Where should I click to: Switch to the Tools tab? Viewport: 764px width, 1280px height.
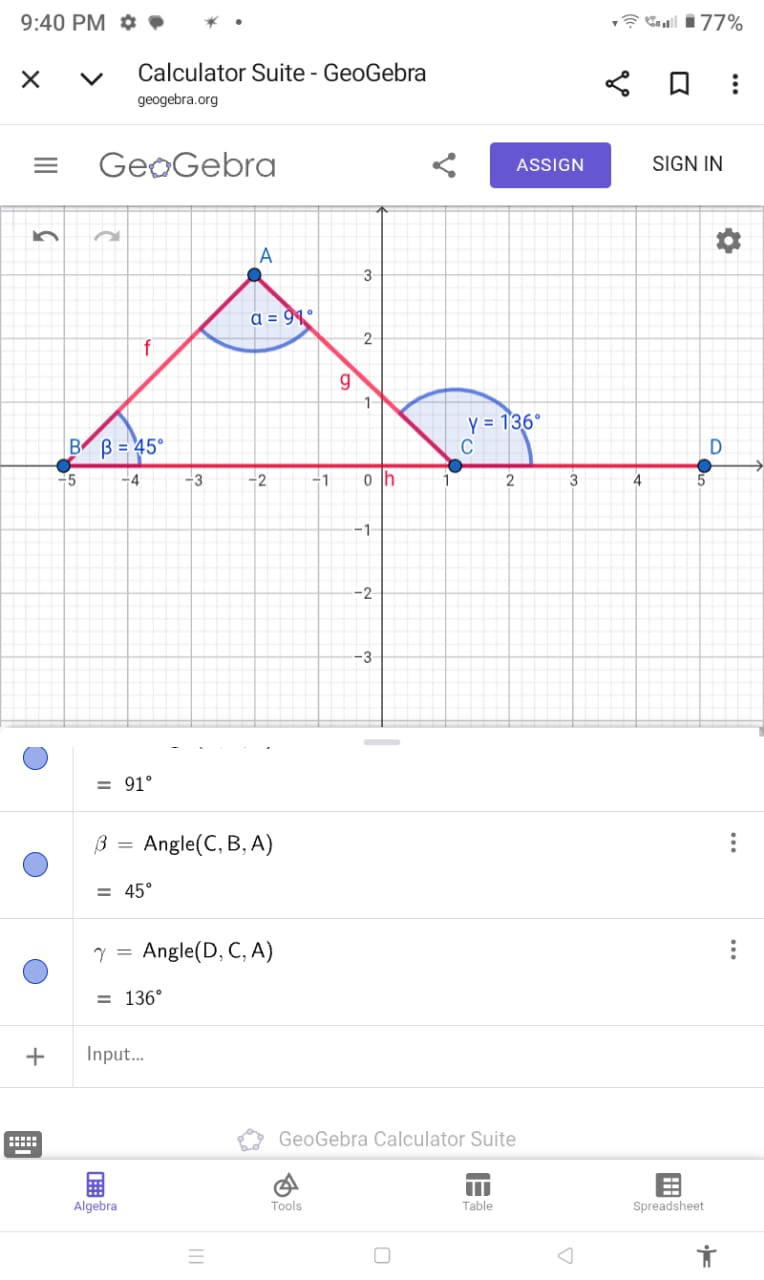pos(286,1192)
